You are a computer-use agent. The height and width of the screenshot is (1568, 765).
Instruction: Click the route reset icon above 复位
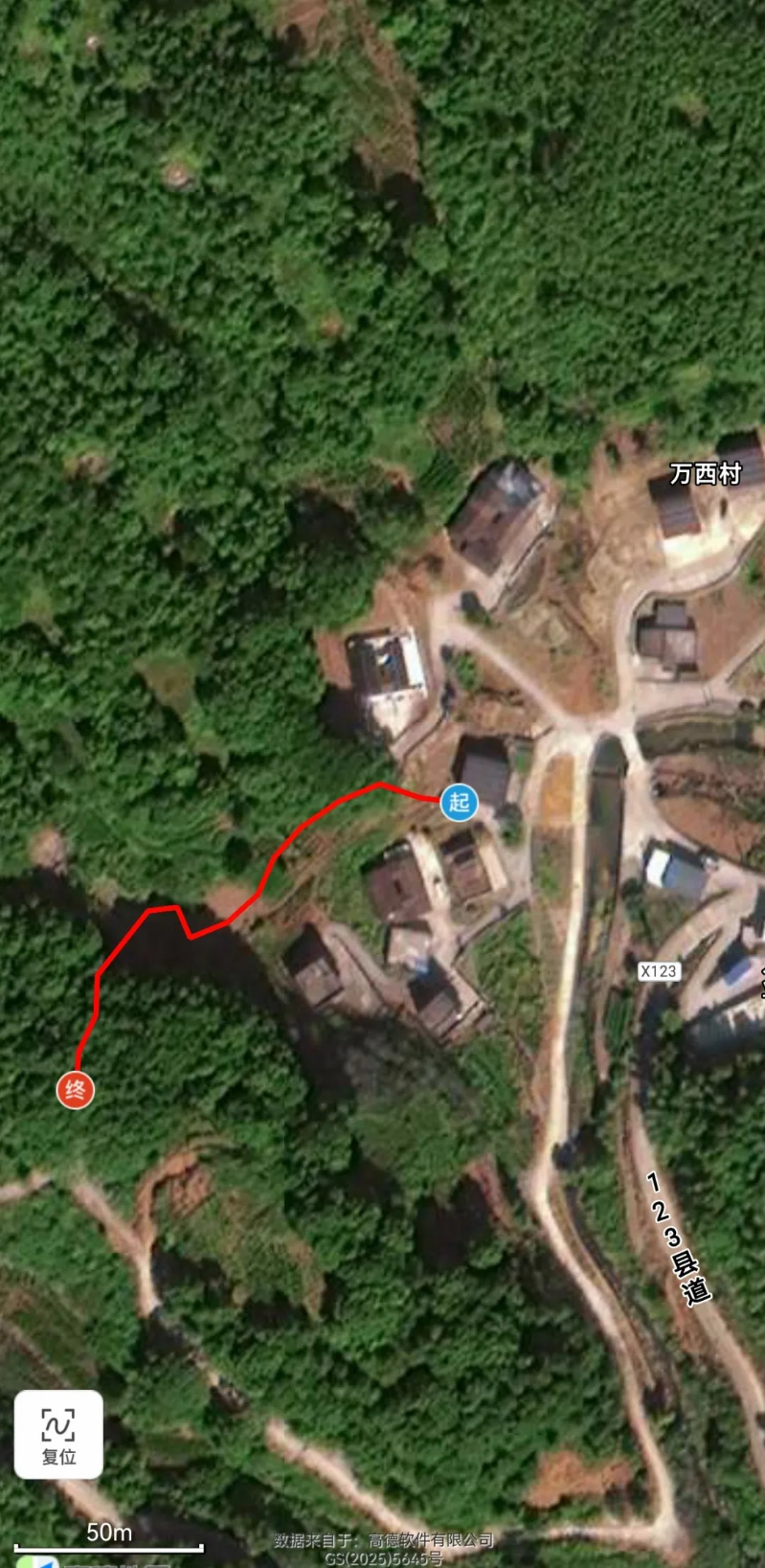57,1422
